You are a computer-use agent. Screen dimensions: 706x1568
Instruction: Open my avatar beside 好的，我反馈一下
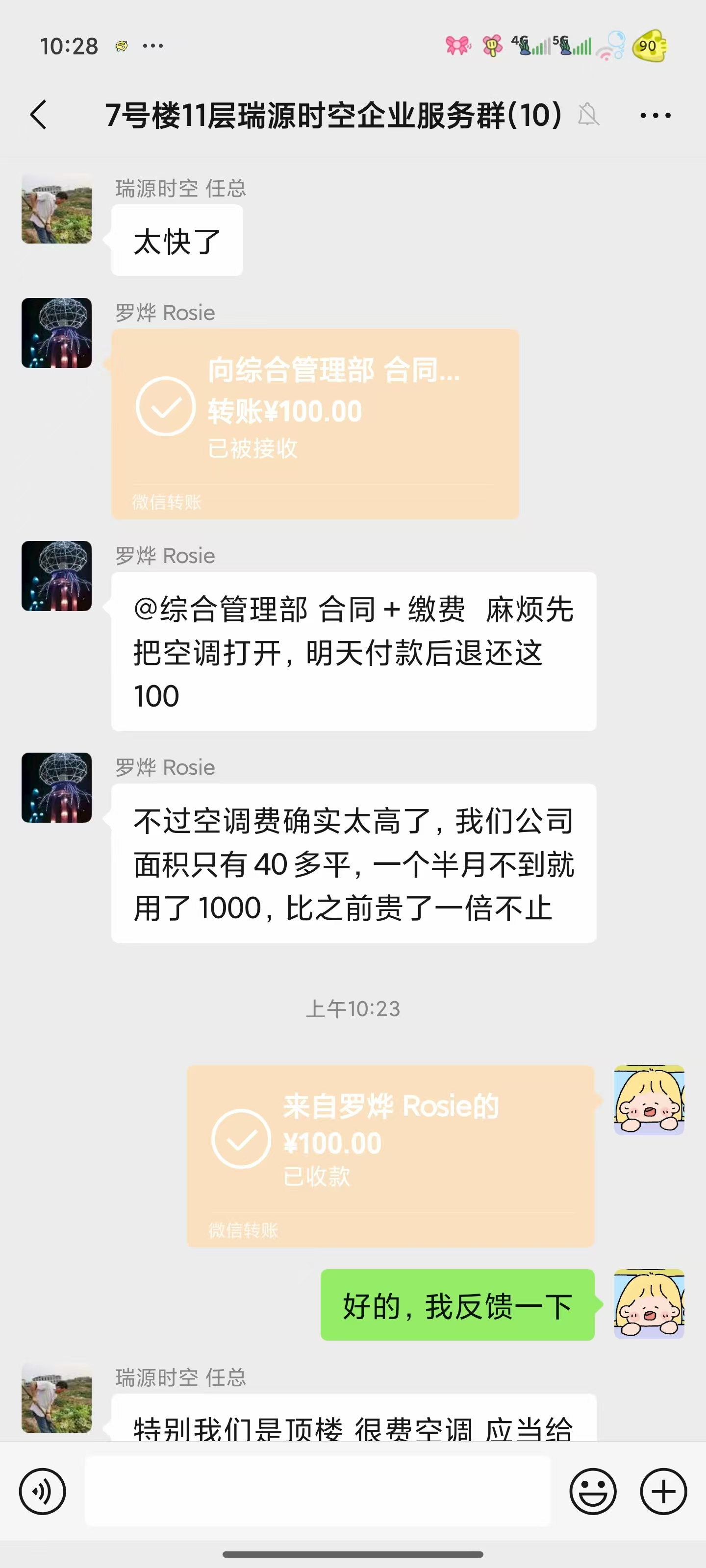coord(649,1304)
